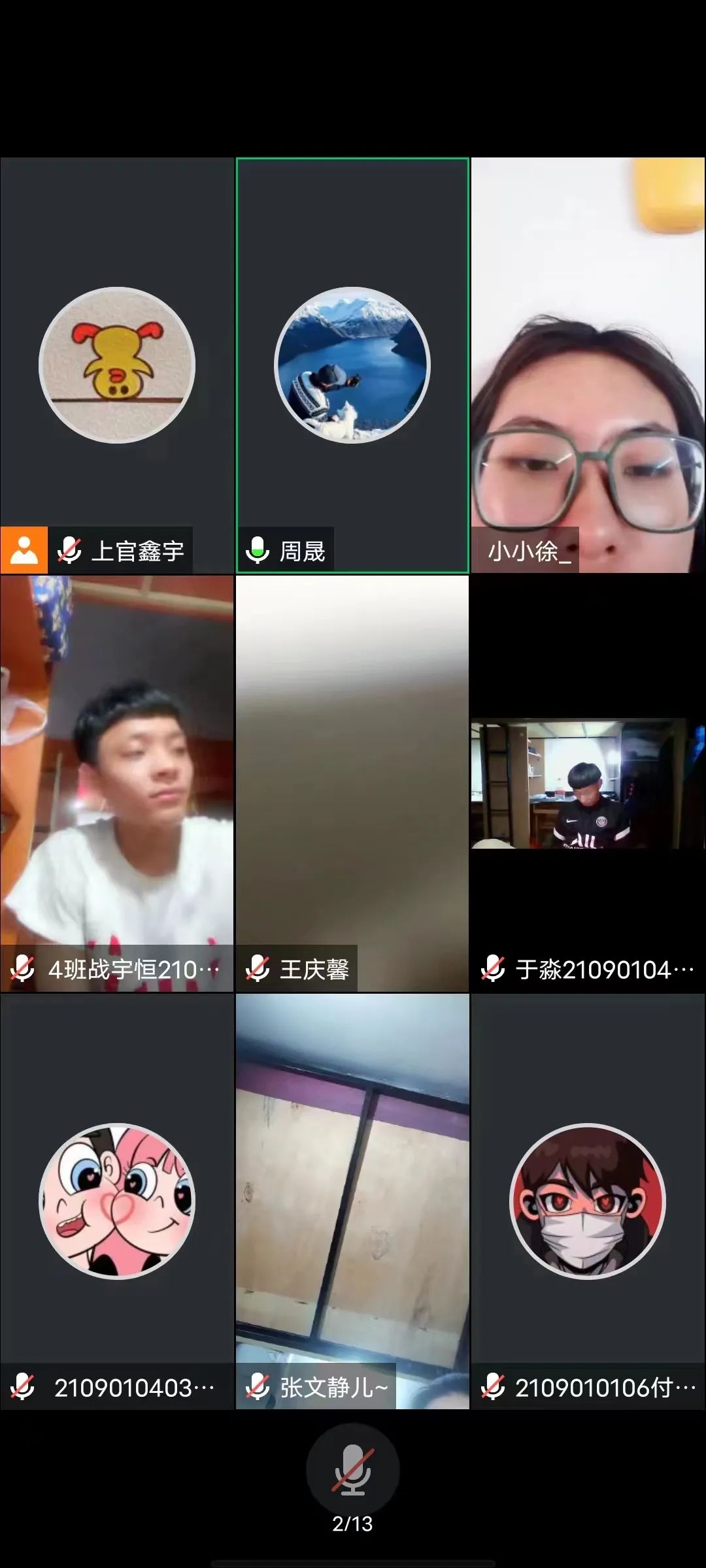
Task: Select 张文静儿~'s video tile
Action: [x=352, y=1201]
